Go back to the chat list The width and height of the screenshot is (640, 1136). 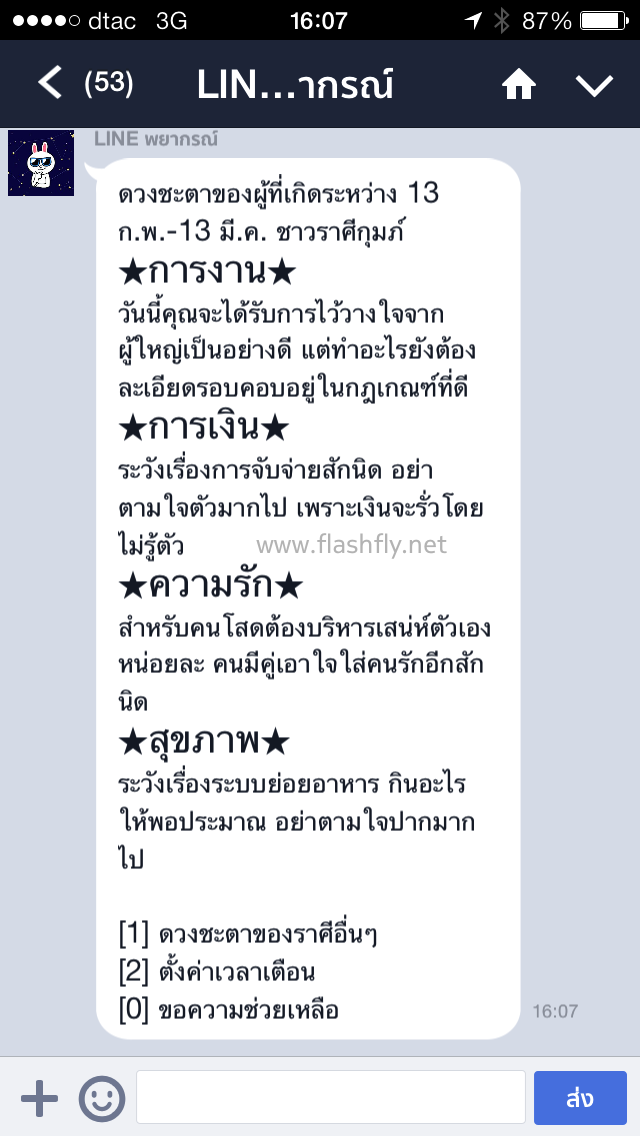50,84
